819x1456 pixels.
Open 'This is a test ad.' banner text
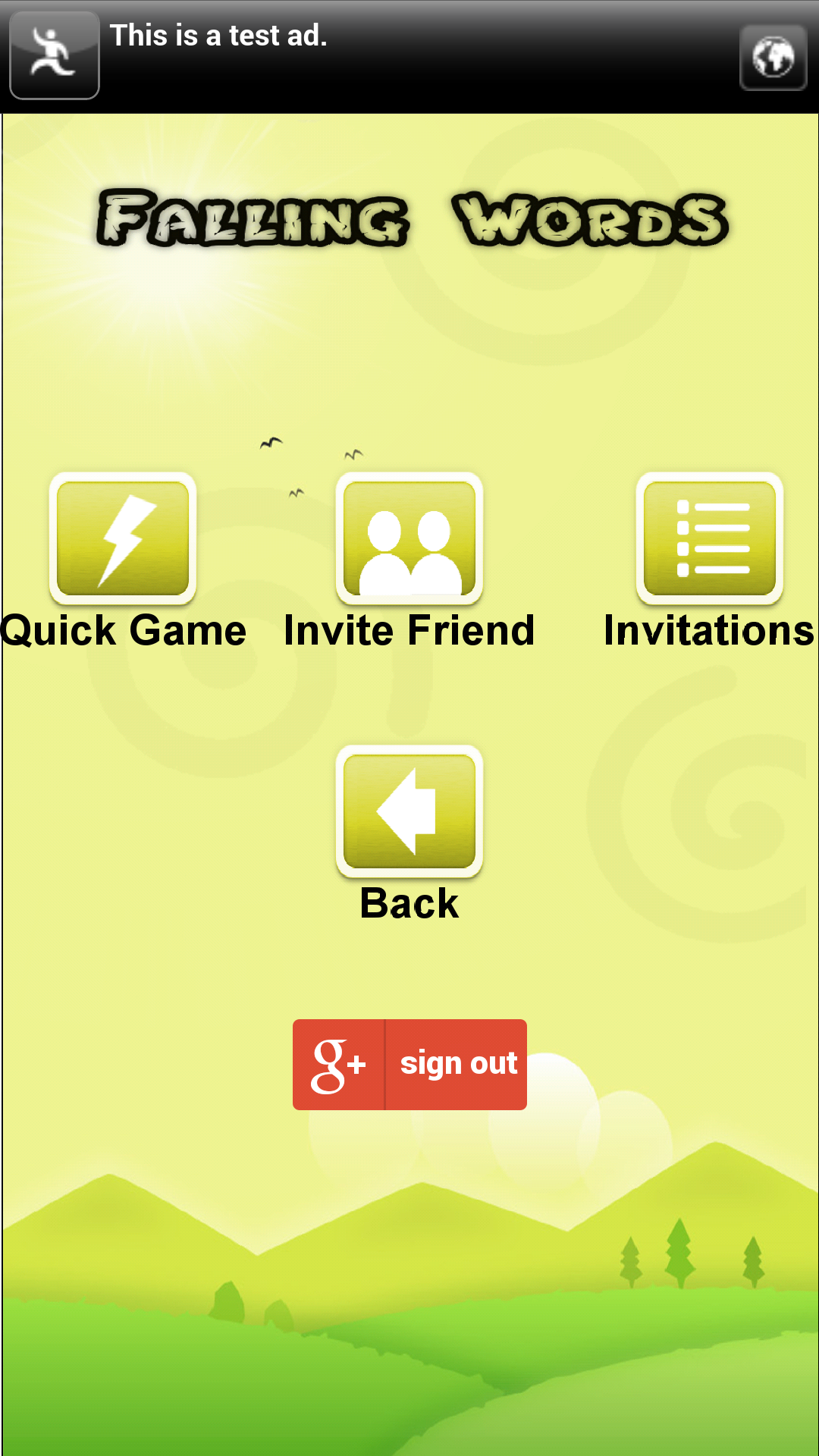(219, 35)
